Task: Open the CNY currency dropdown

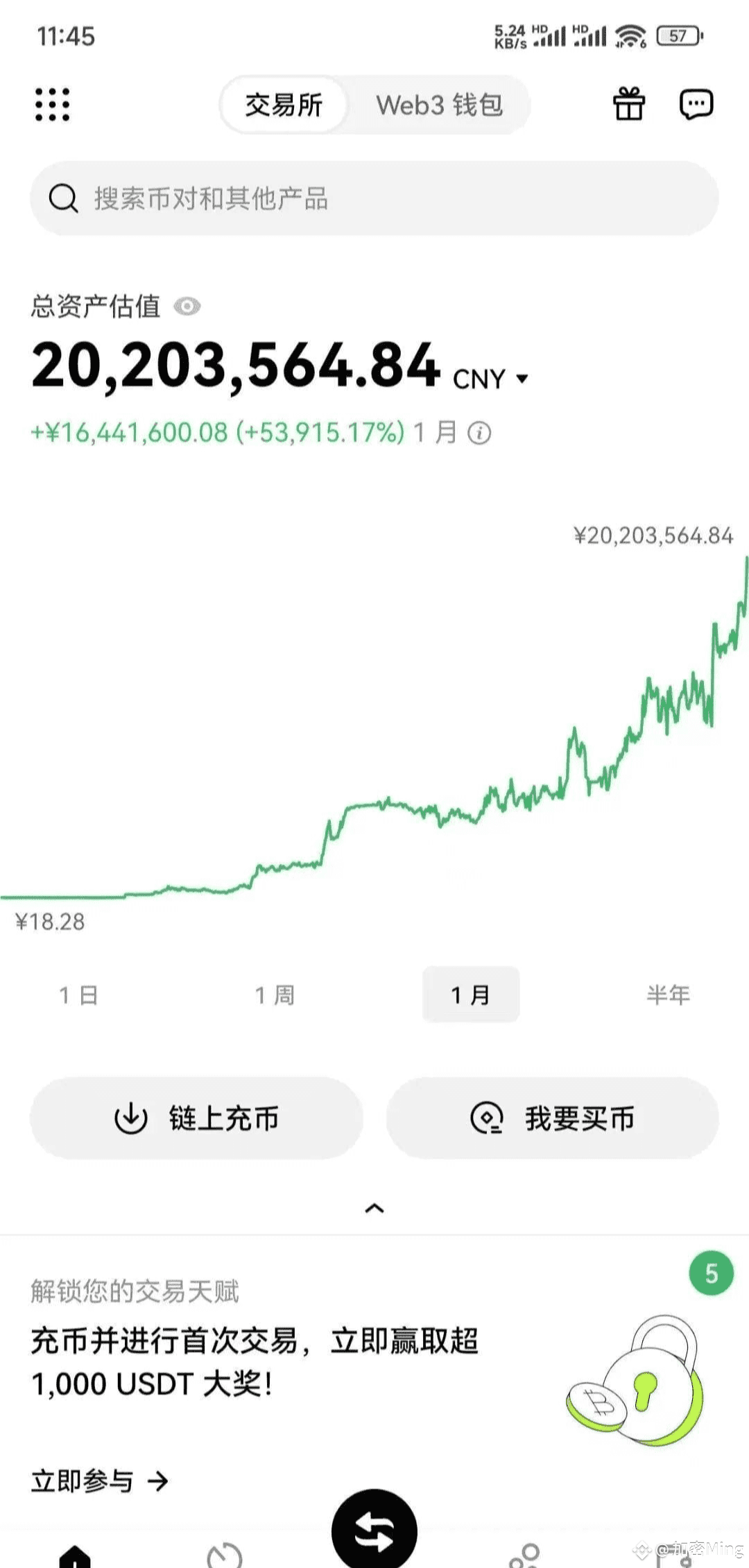Action: point(490,379)
